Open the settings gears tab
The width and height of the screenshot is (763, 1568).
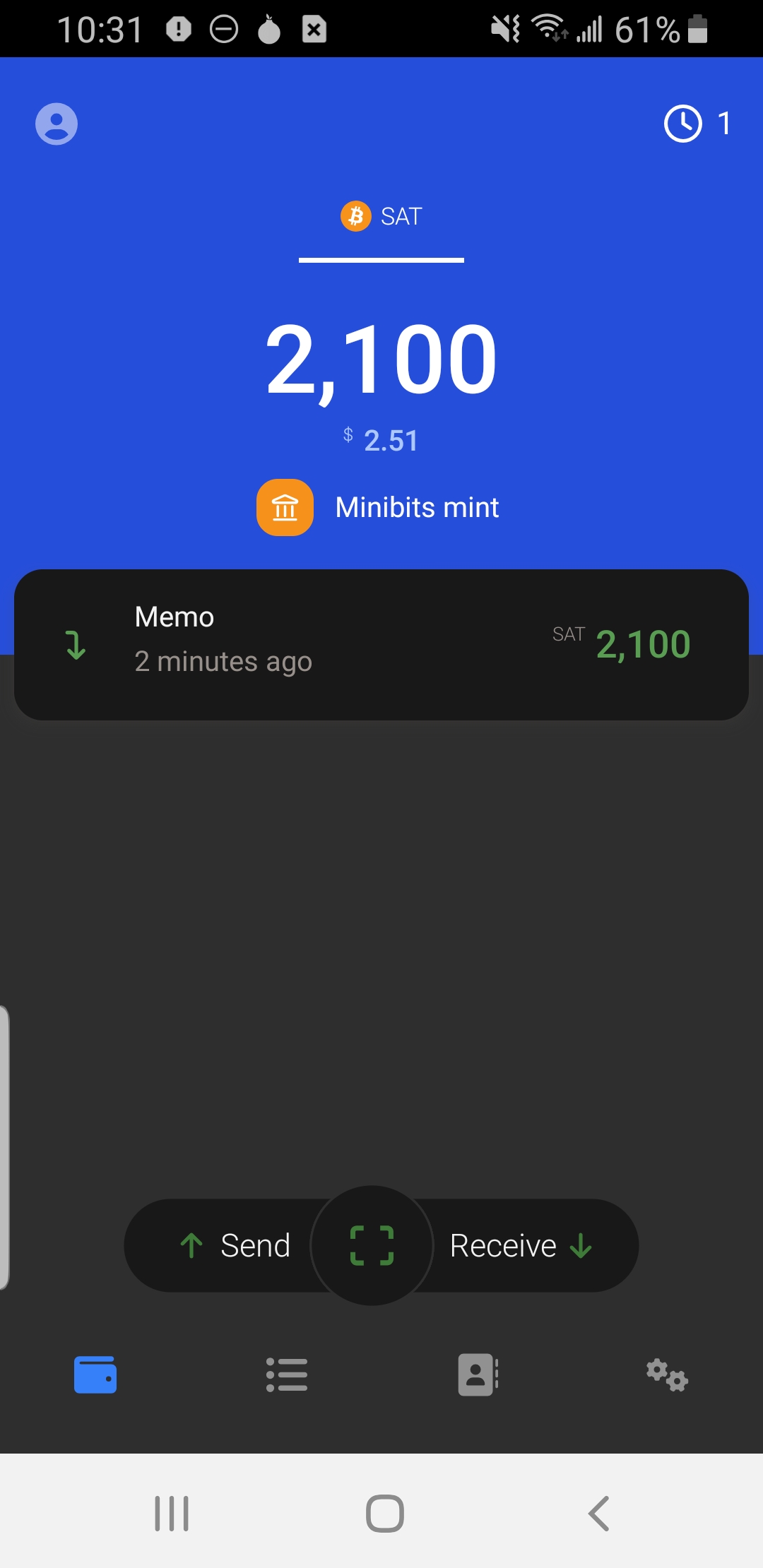[667, 1374]
